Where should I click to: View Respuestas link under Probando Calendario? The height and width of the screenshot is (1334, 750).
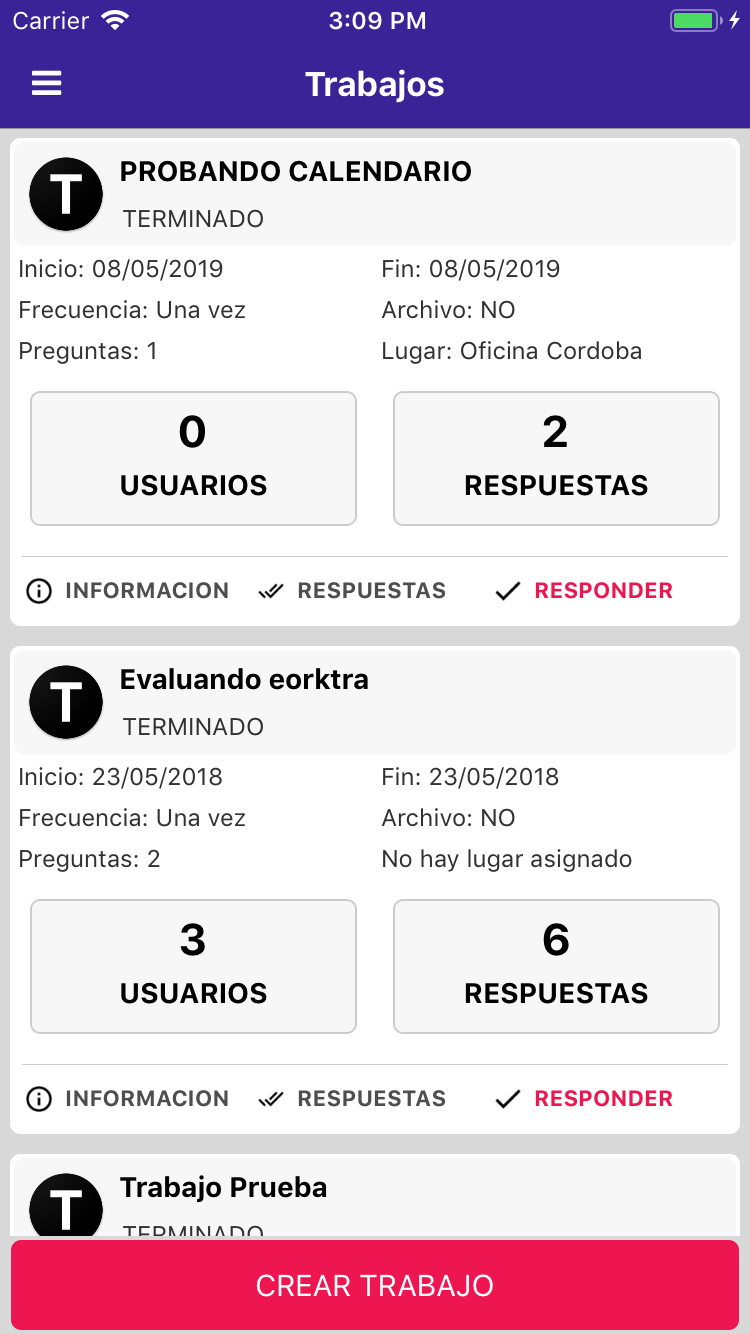click(352, 591)
